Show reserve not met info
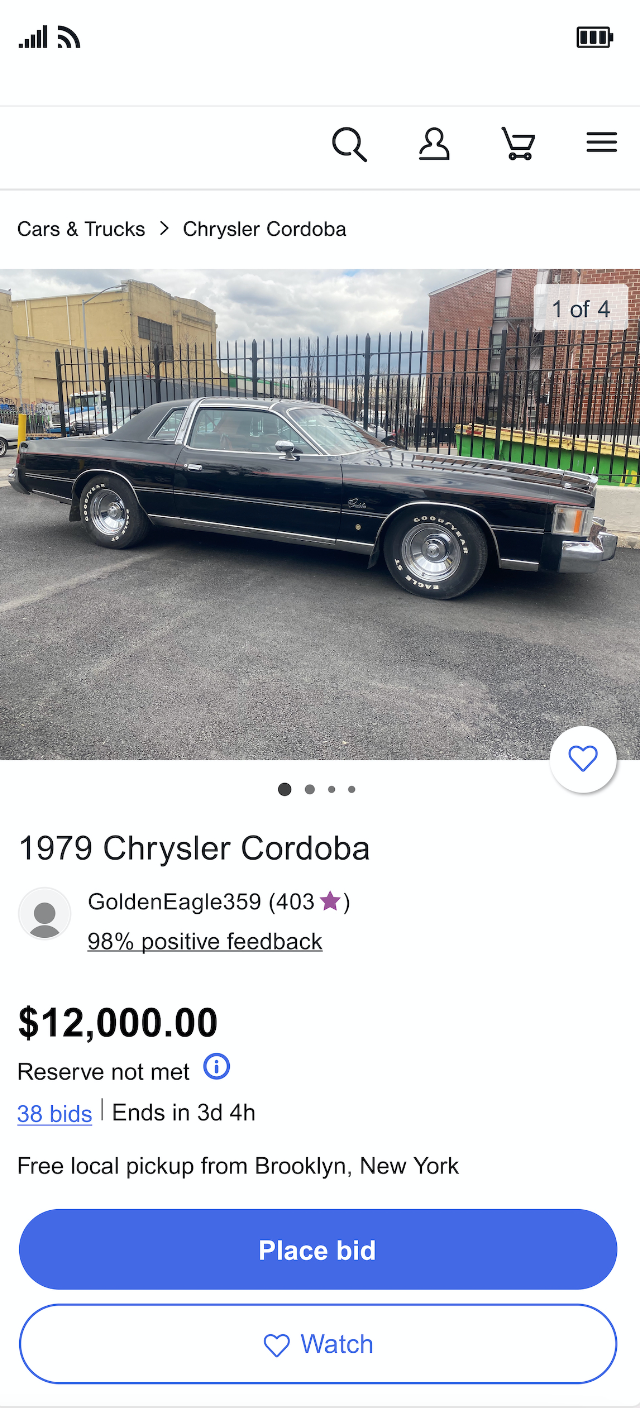 click(217, 1067)
